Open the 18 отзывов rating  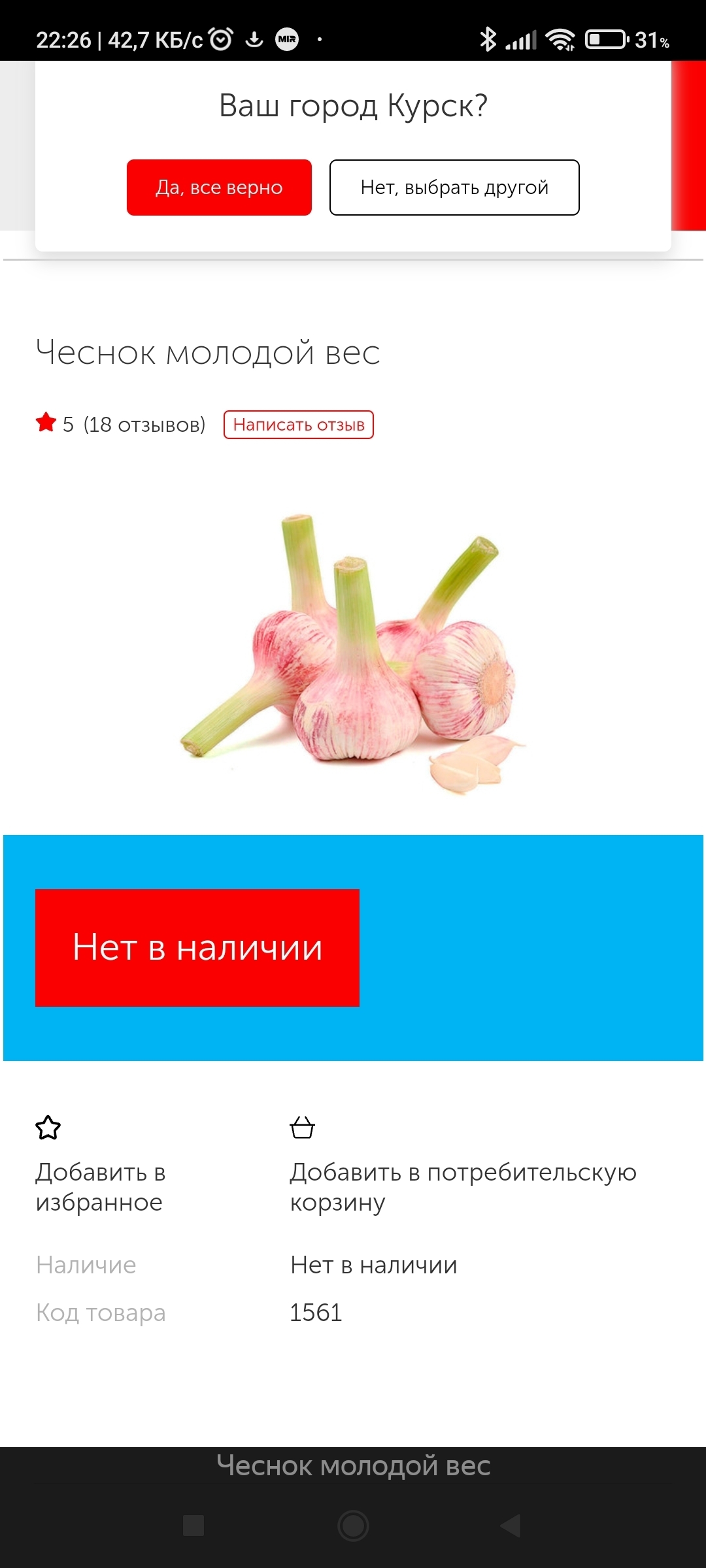[144, 425]
